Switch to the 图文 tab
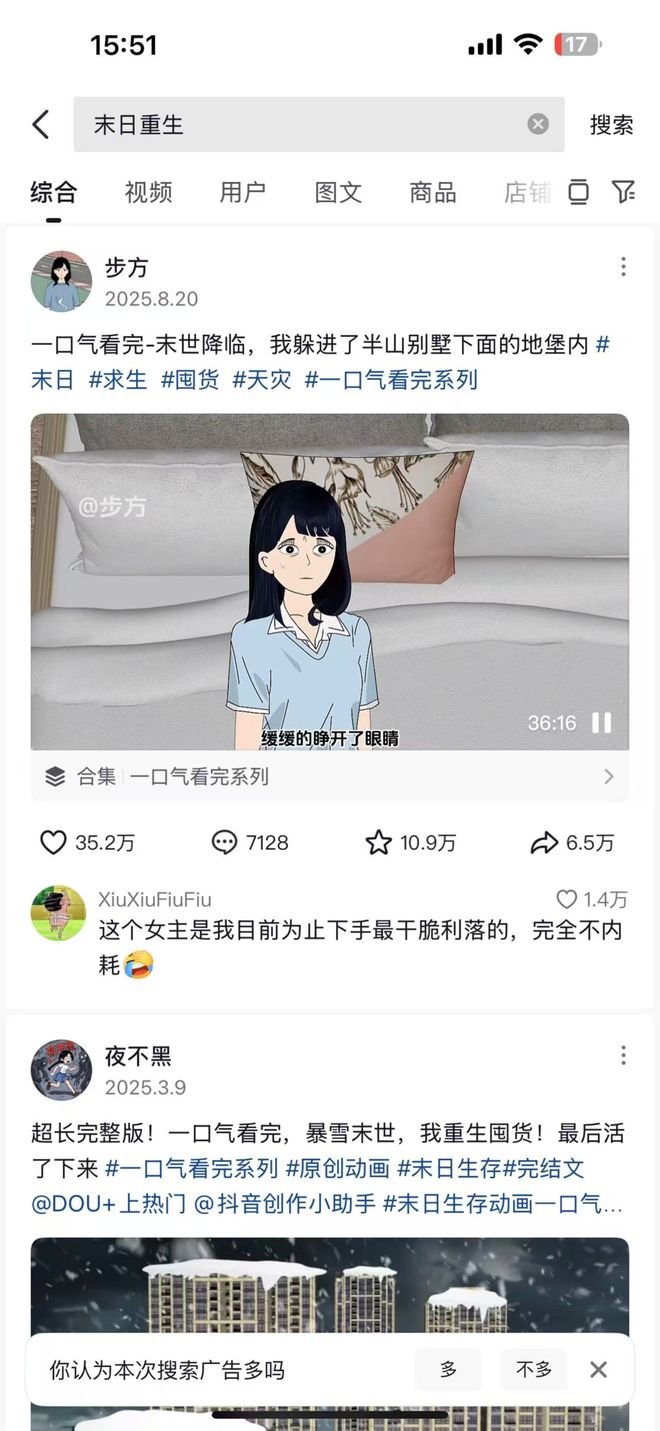 pos(338,192)
